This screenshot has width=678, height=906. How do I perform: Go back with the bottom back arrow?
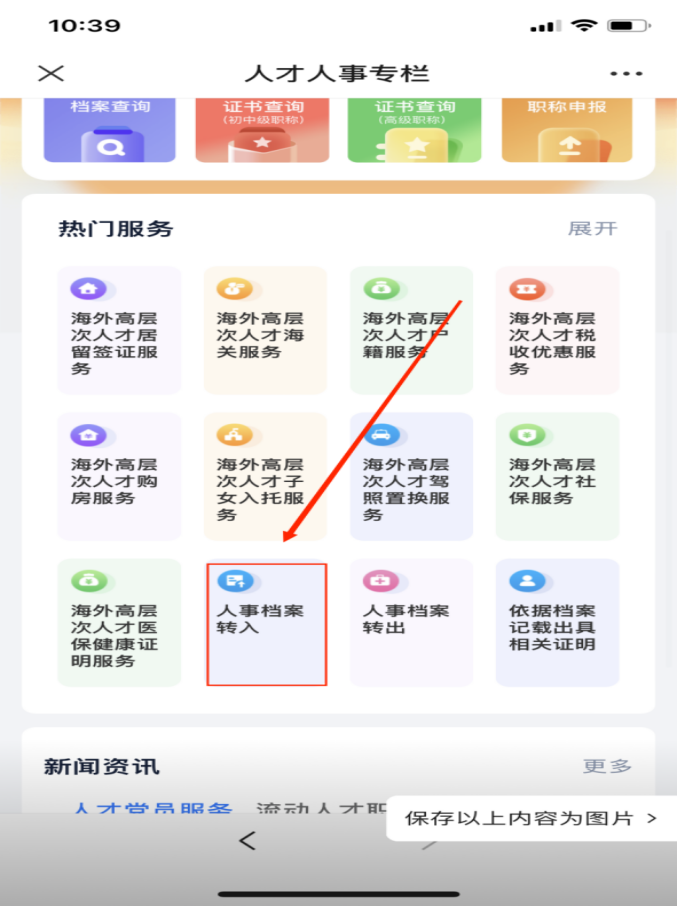tap(247, 841)
